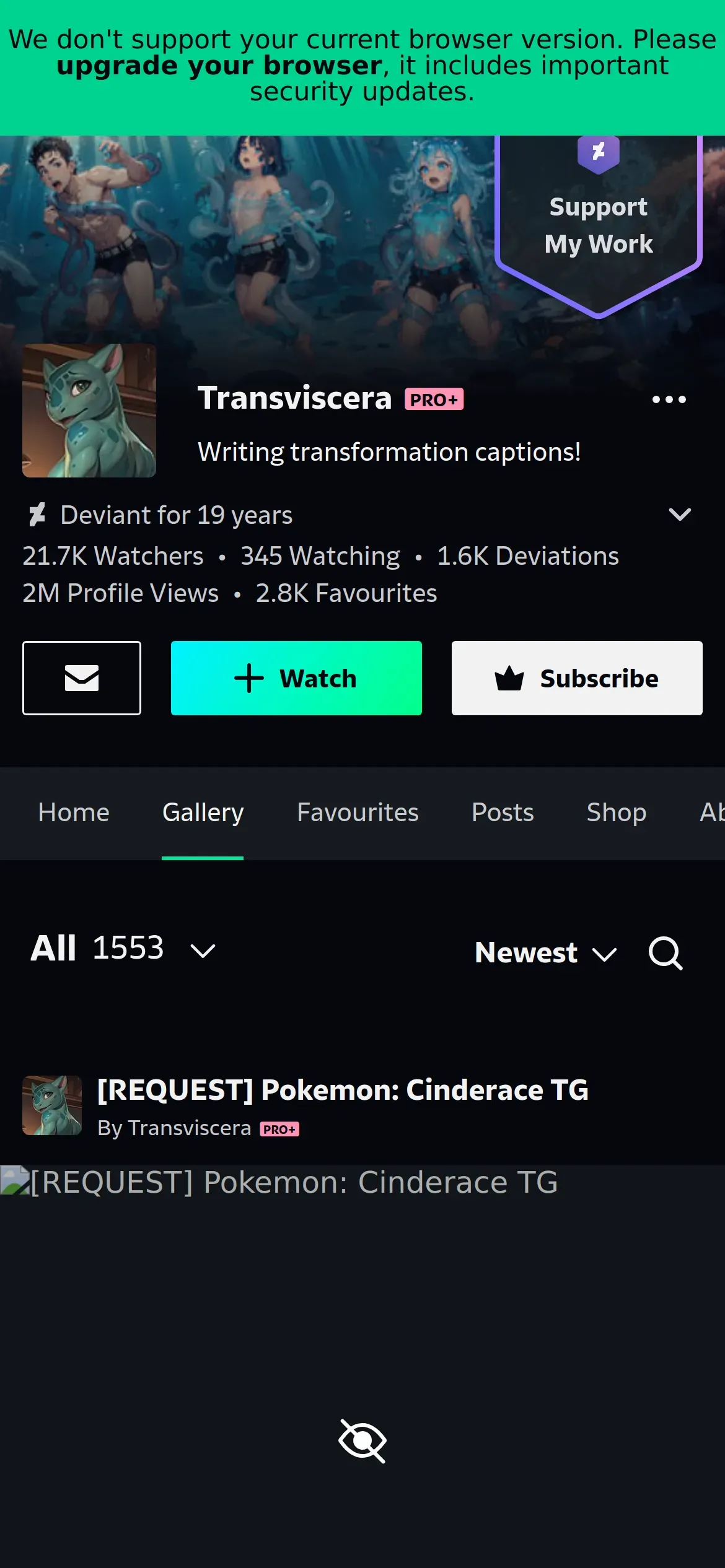Tap Transviscera's profile avatar

pos(89,411)
